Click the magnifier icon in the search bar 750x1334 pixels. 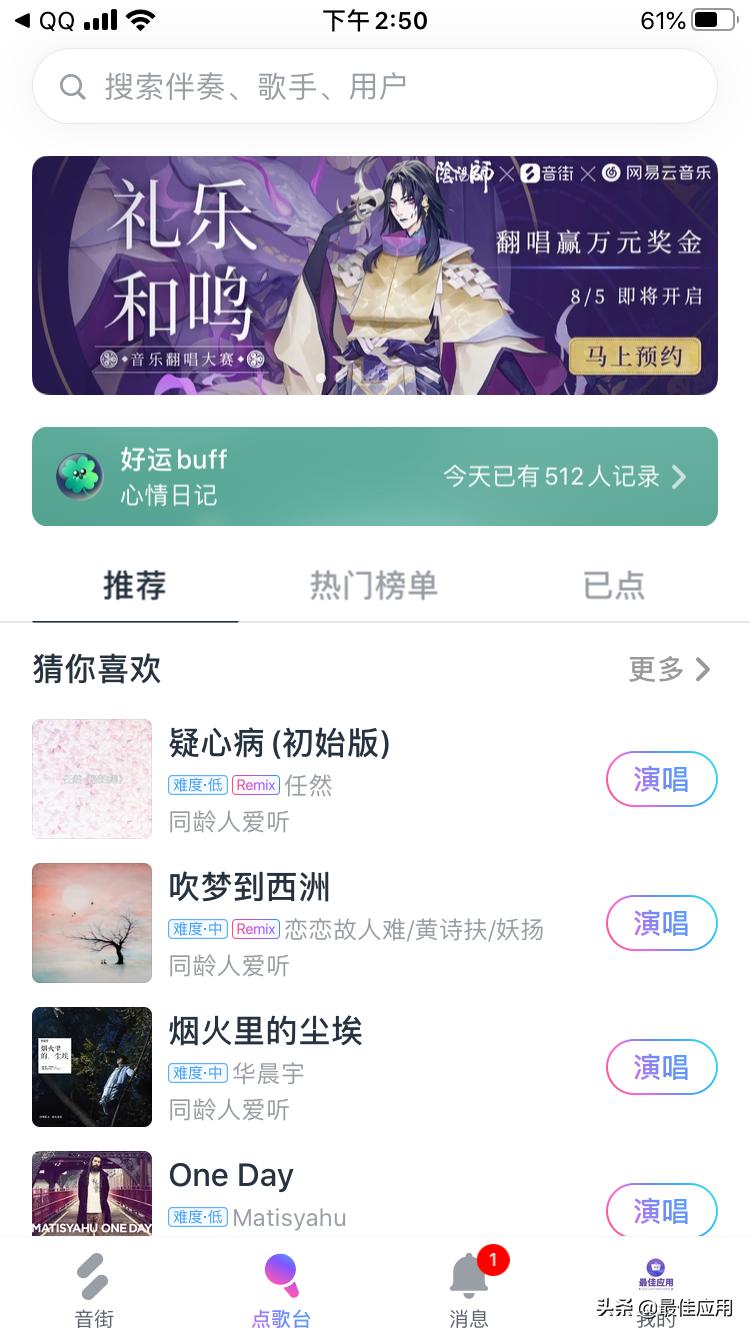71,87
